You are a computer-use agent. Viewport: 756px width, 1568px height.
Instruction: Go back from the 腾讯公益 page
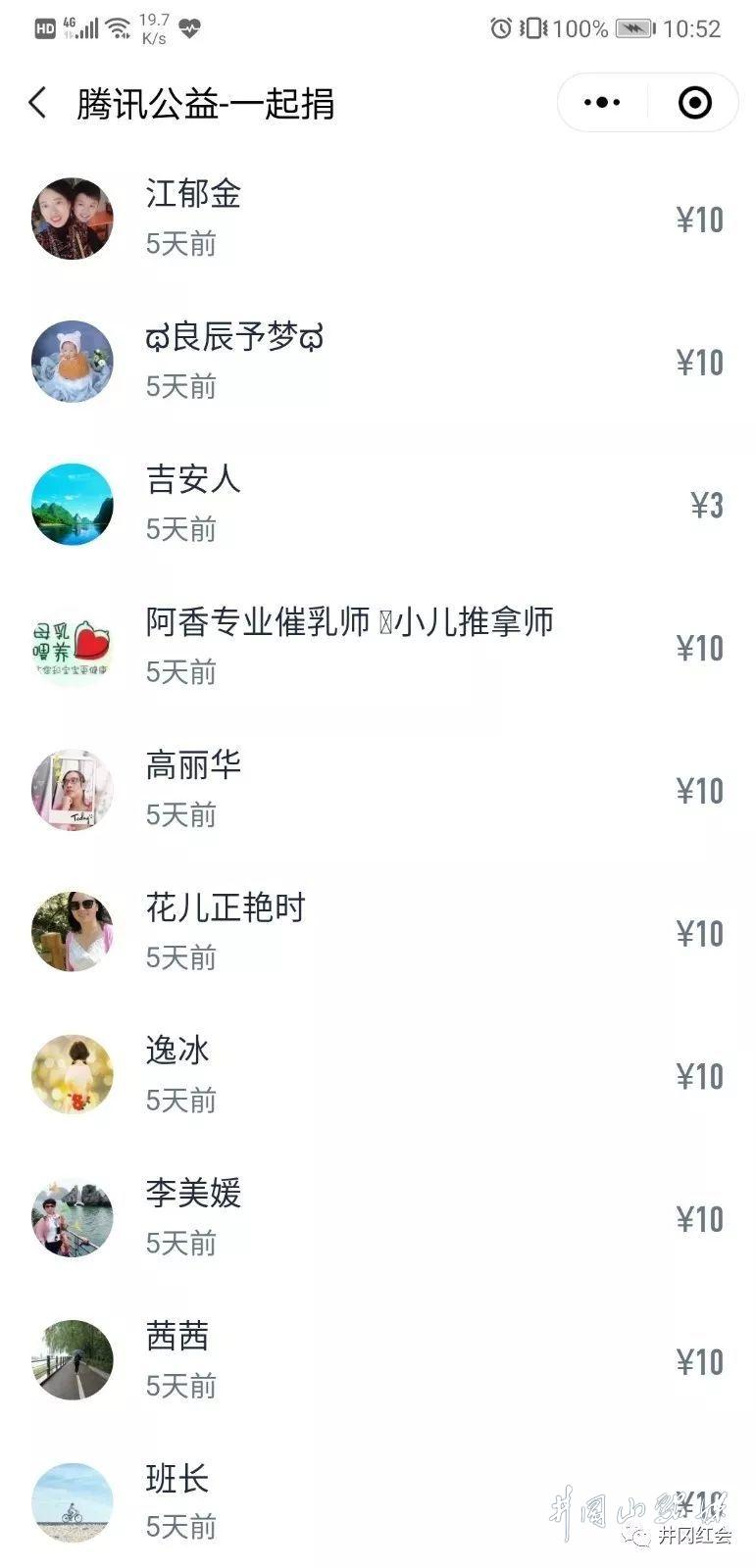pyautogui.click(x=37, y=103)
